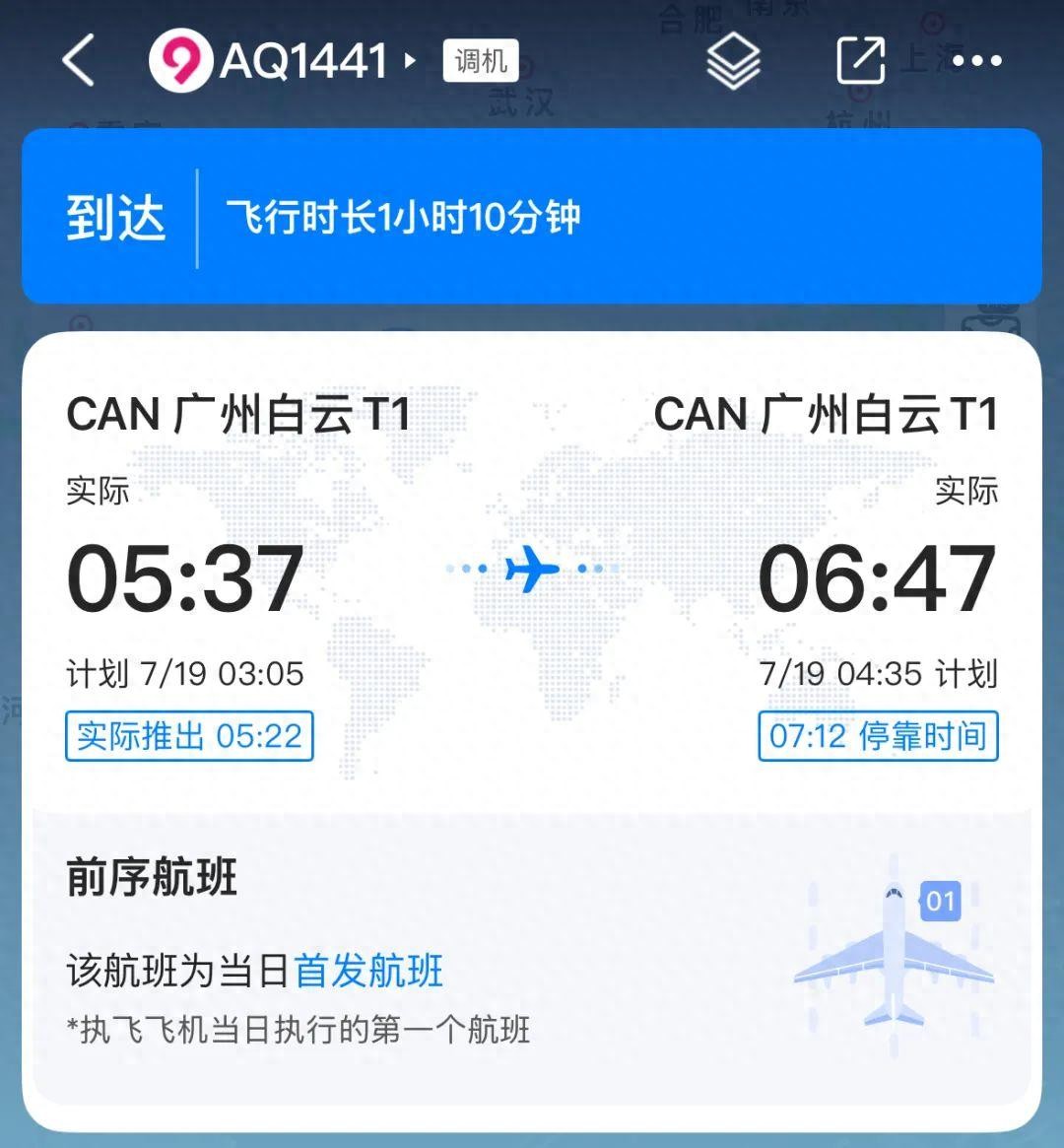Expand flight details via arrow after AQ1441
1064x1148 pixels.
point(410,62)
